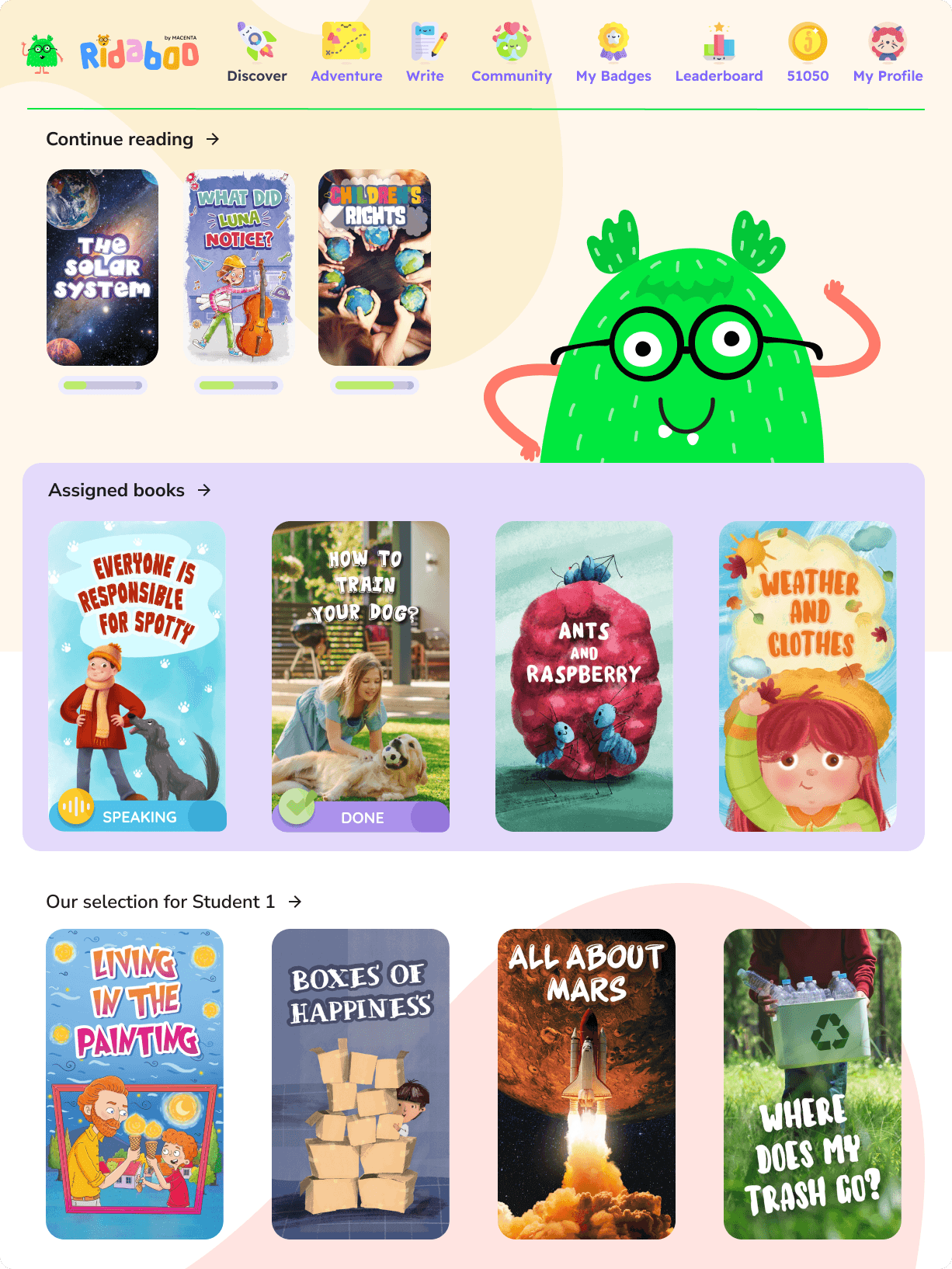
Task: Open Living in the Painting
Action: [x=135, y=1083]
